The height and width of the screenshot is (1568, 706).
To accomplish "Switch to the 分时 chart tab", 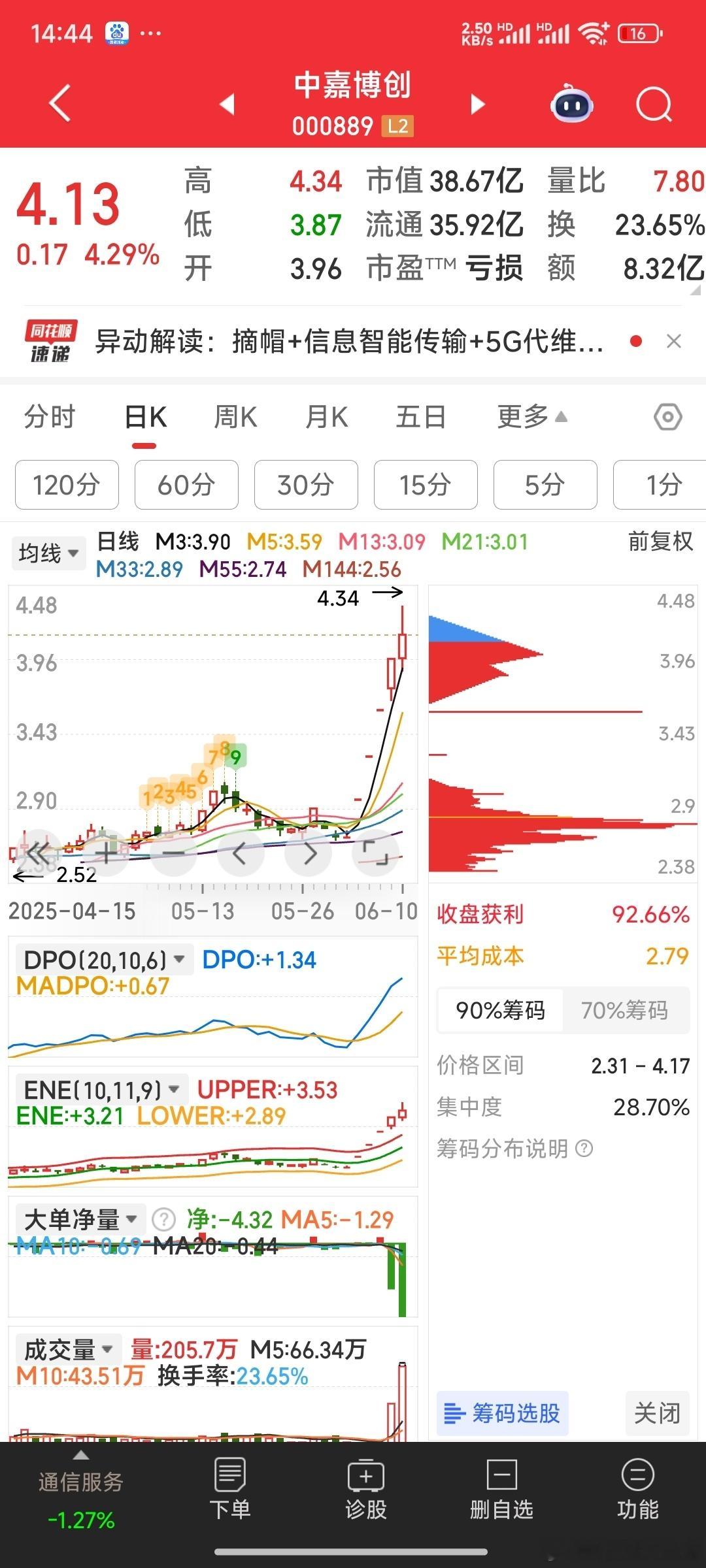I will [50, 417].
